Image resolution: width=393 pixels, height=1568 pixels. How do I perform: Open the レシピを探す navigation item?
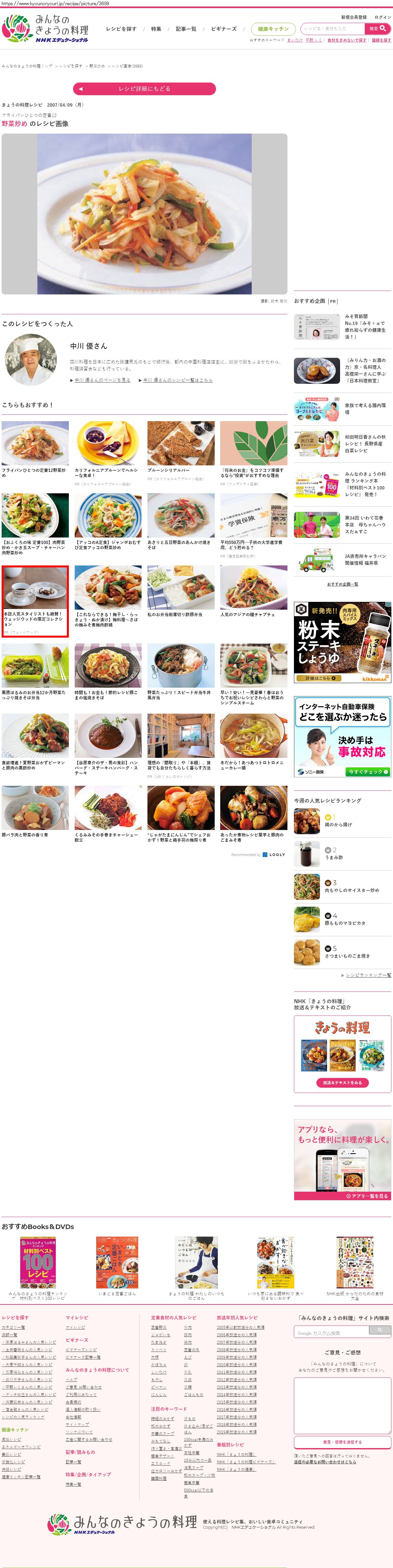click(121, 29)
